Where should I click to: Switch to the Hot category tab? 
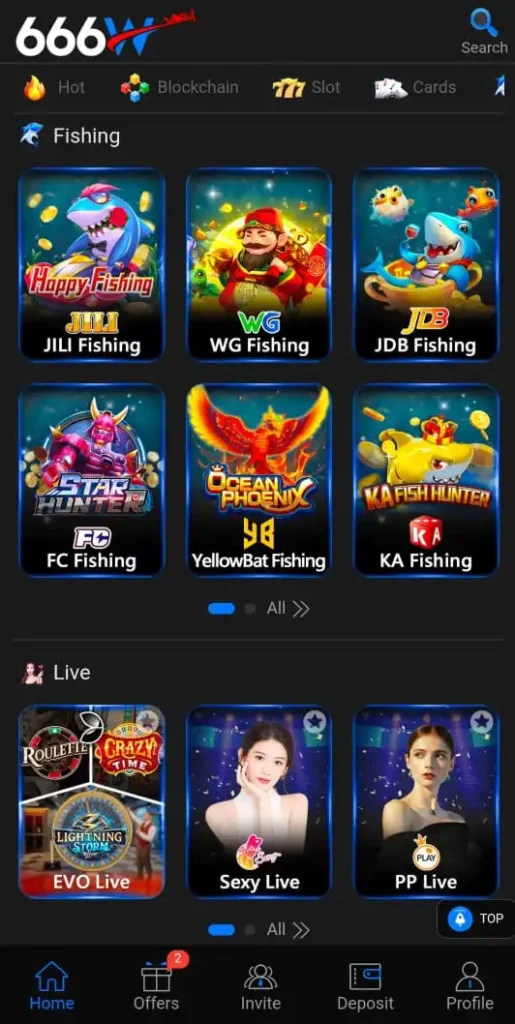(x=55, y=88)
